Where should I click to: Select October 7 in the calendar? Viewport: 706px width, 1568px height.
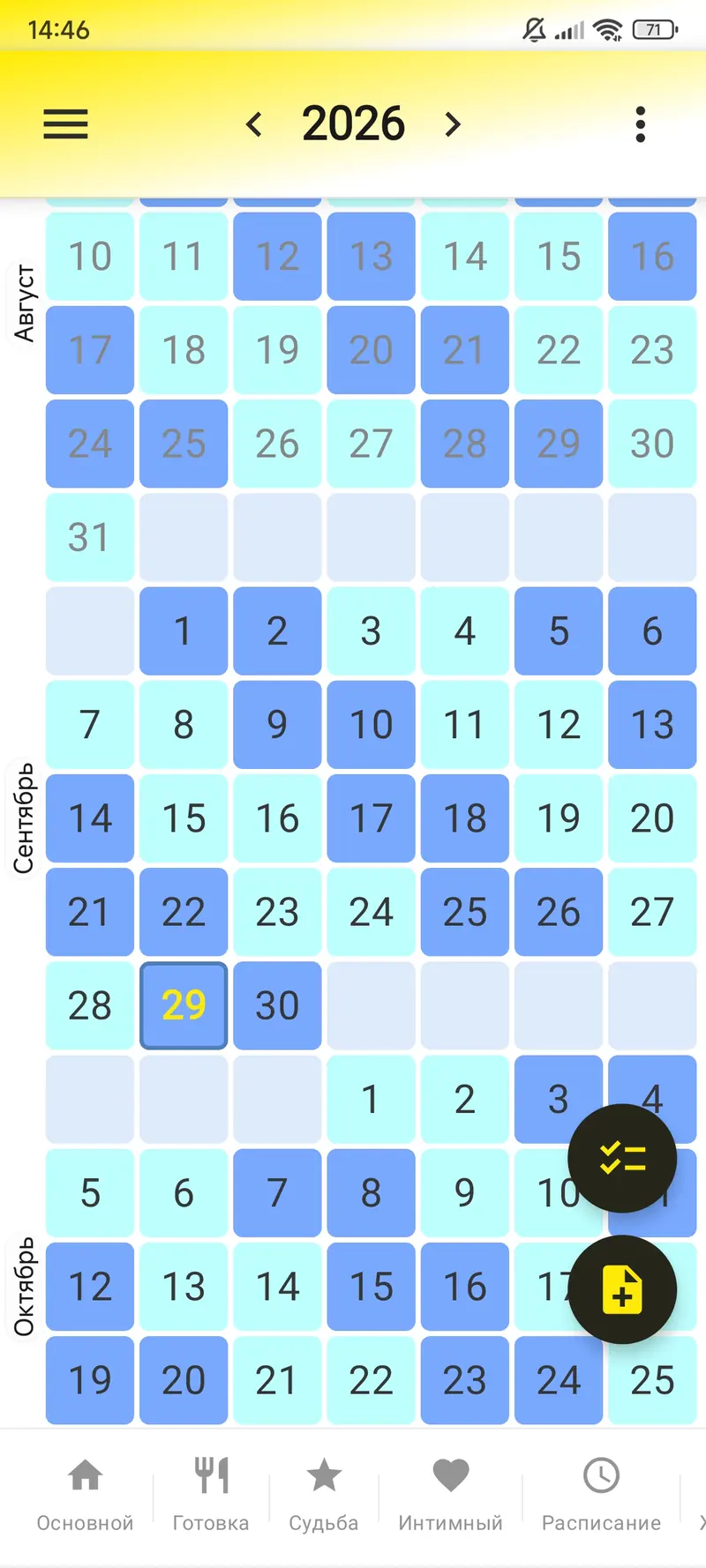[277, 1192]
